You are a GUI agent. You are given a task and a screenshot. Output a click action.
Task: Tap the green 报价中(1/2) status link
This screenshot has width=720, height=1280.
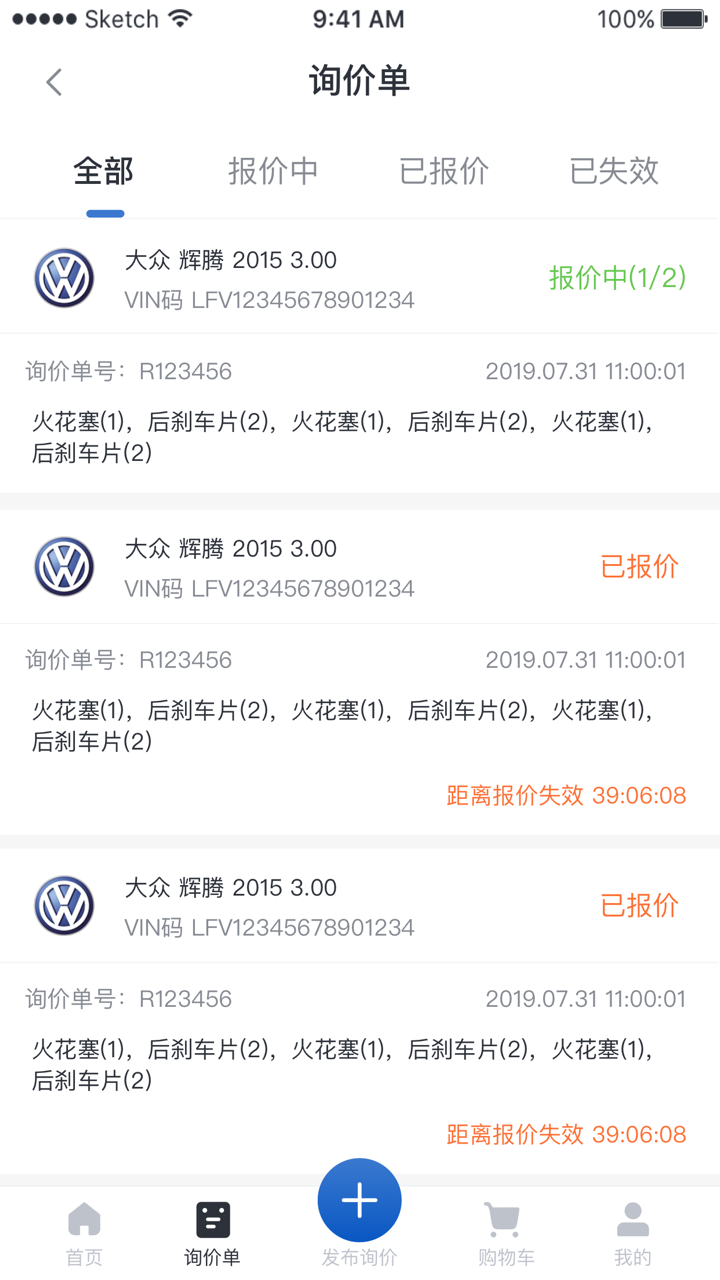point(617,277)
